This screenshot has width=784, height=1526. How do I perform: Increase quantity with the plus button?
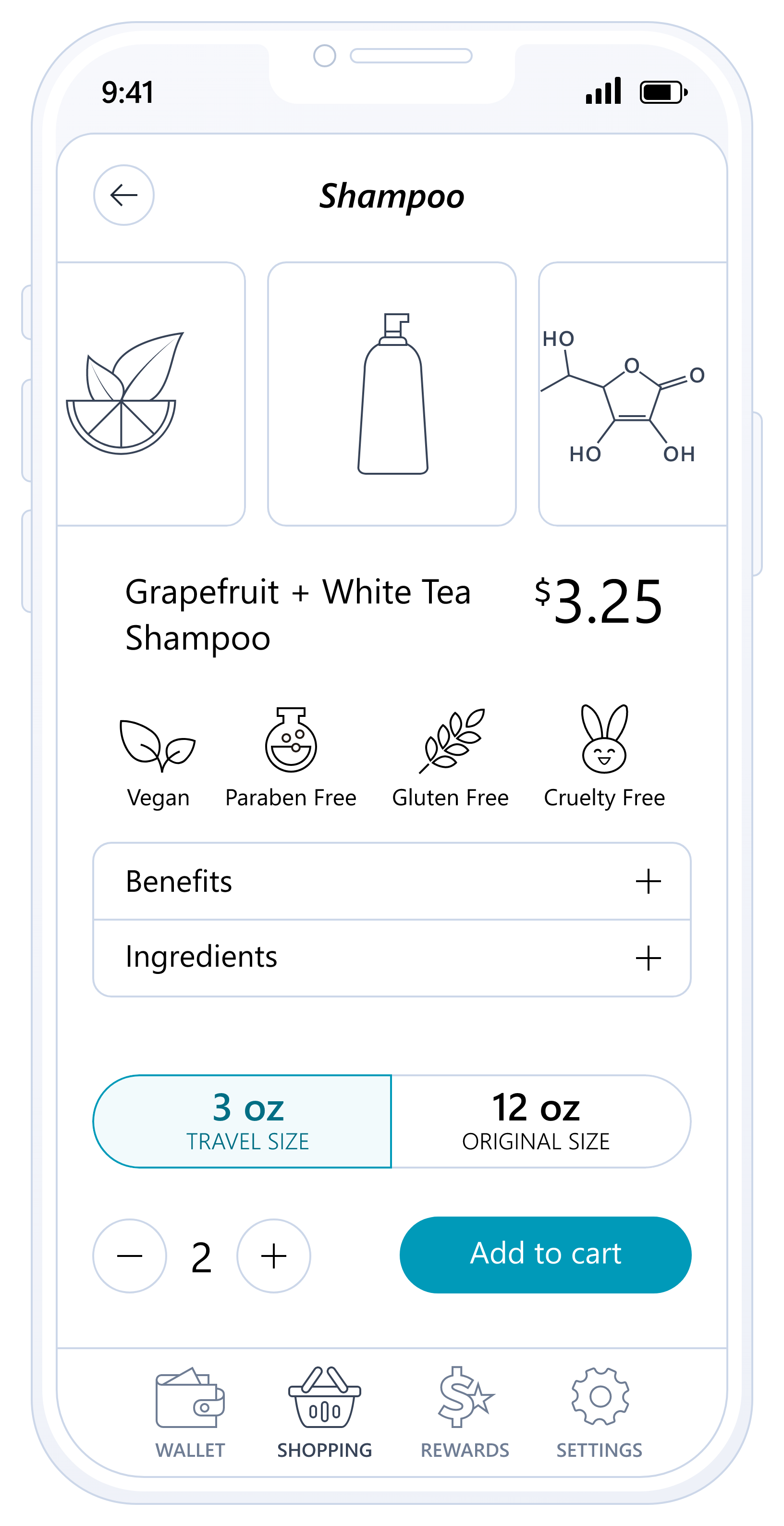273,1255
